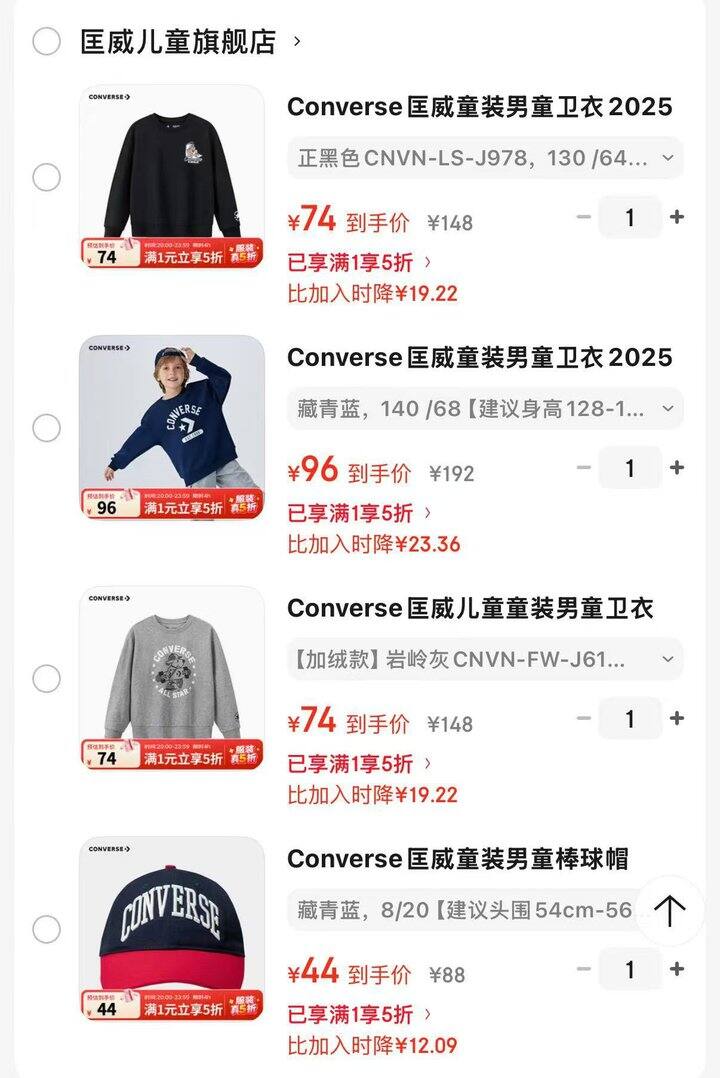Open the 匡威儿童旗舰店 store page
Screen dimensions: 720x1078
(190, 42)
